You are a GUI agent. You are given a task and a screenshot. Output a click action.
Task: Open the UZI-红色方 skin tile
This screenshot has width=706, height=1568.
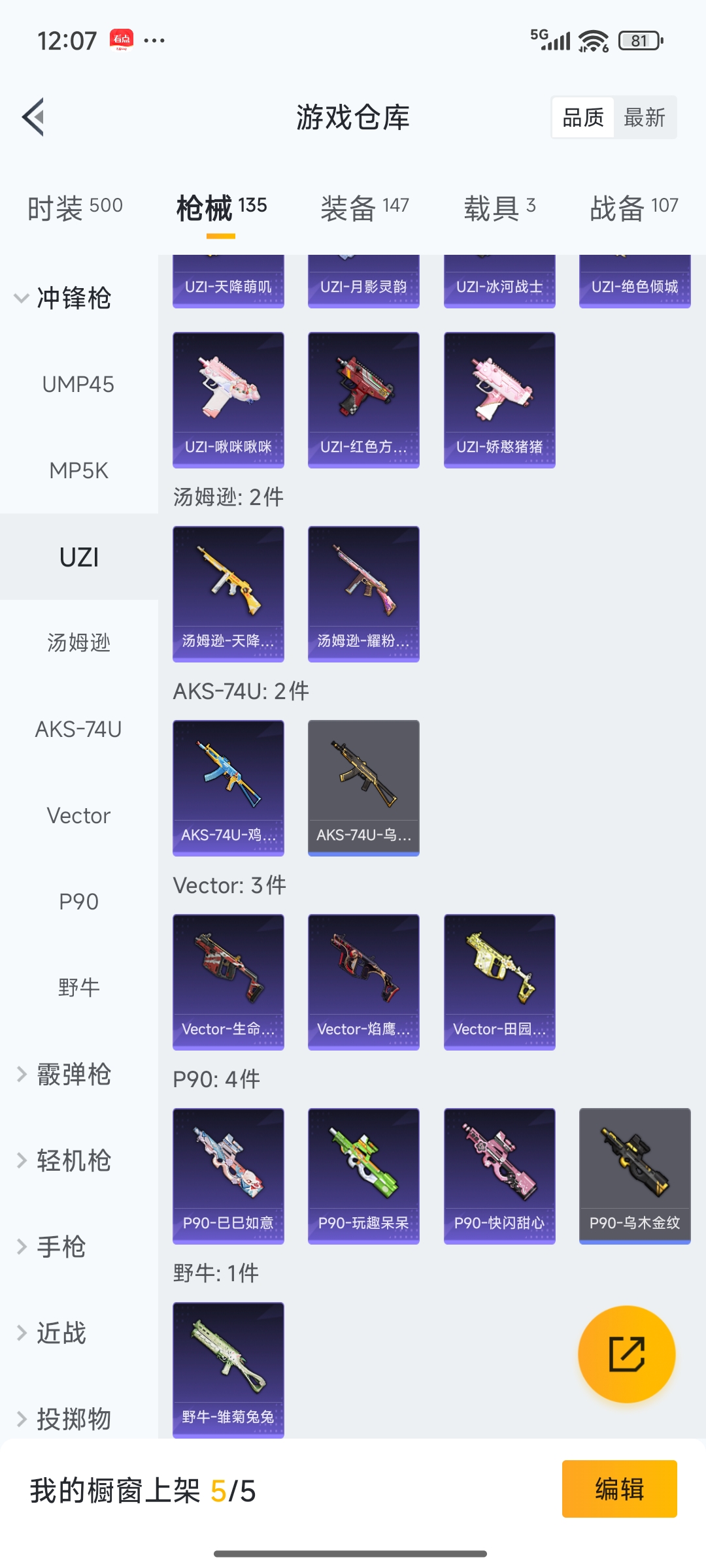(x=363, y=400)
